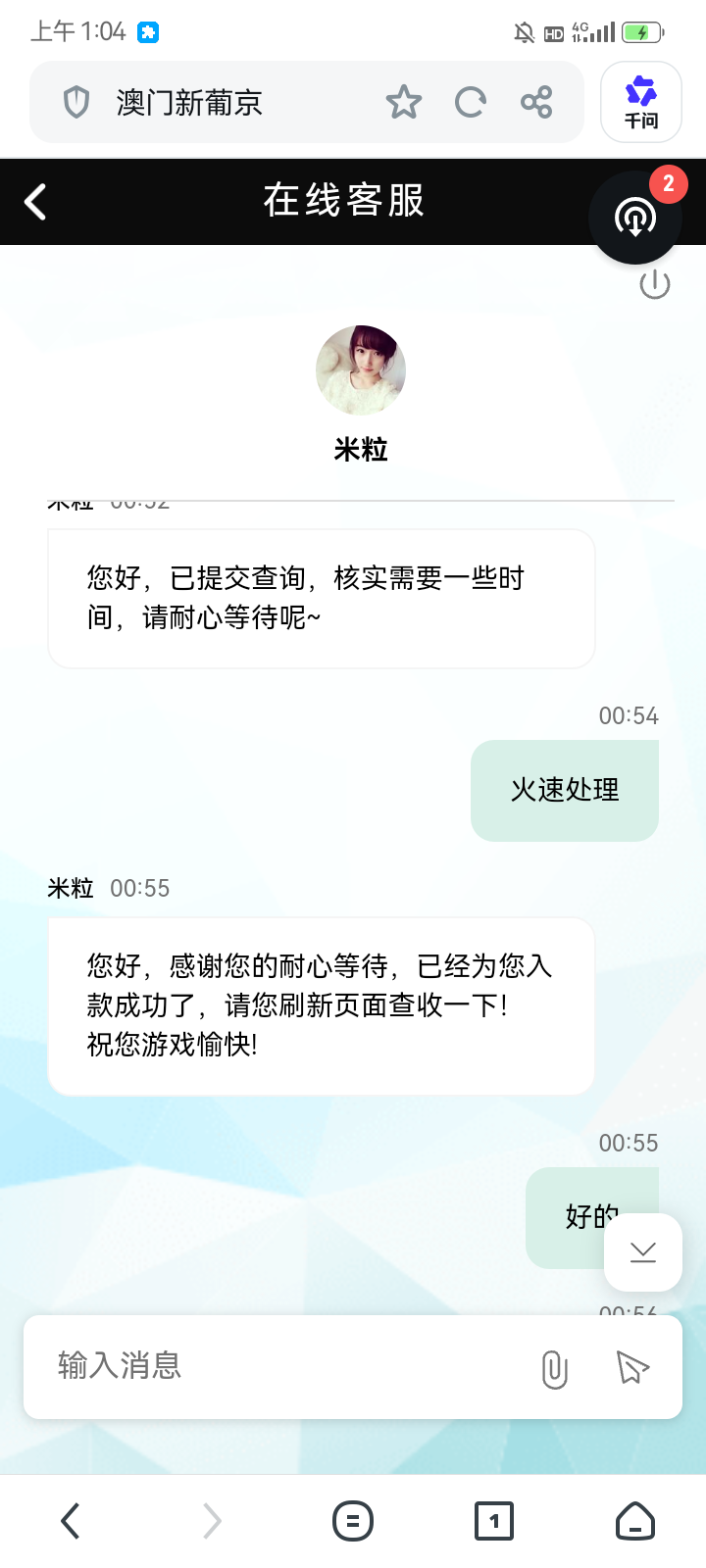This screenshot has height=1568, width=706.
Task: Click the browser back arrow at bottom
Action: coord(70,1521)
